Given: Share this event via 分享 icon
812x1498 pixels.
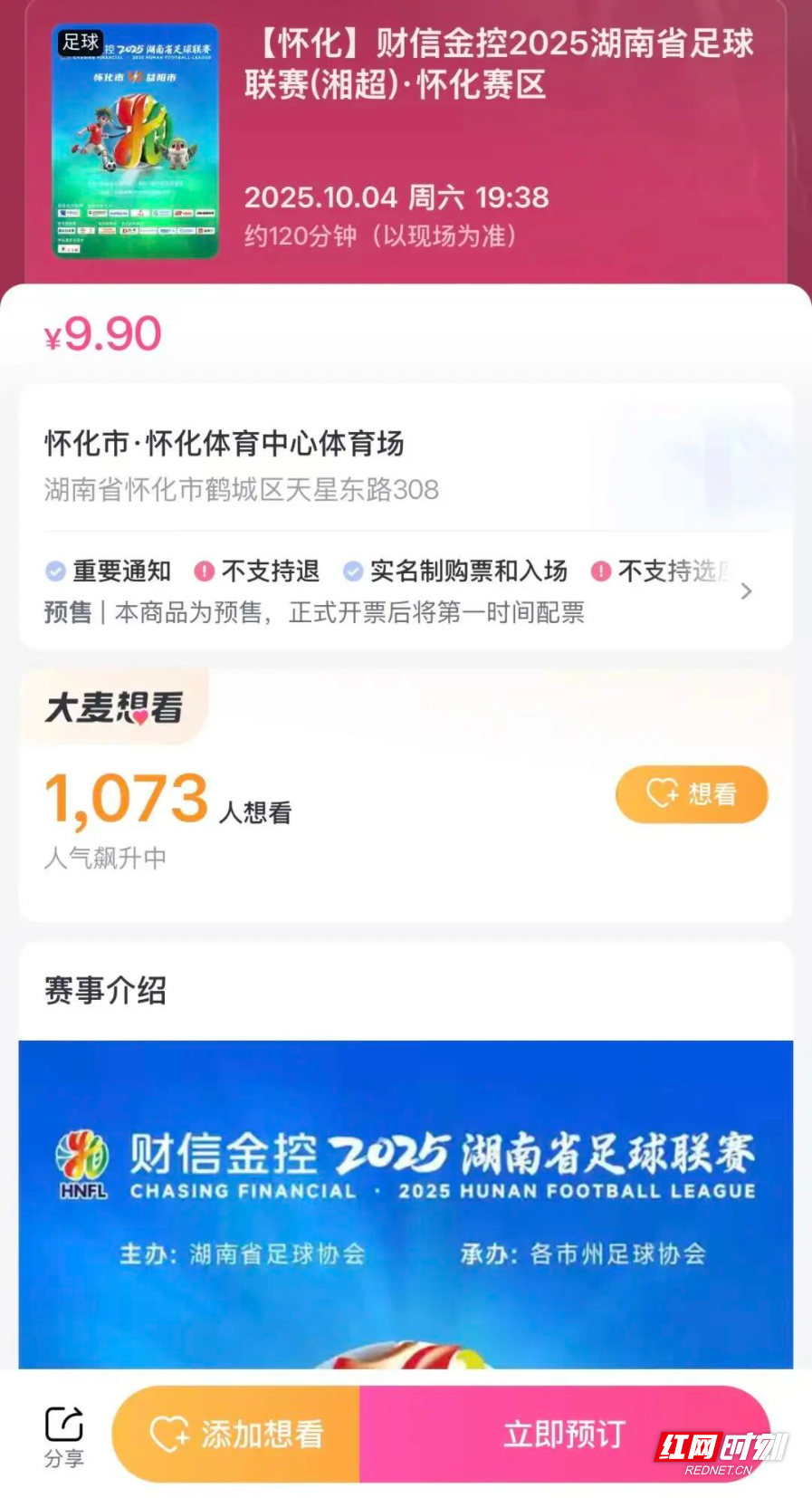Looking at the screenshot, I should tap(64, 1435).
